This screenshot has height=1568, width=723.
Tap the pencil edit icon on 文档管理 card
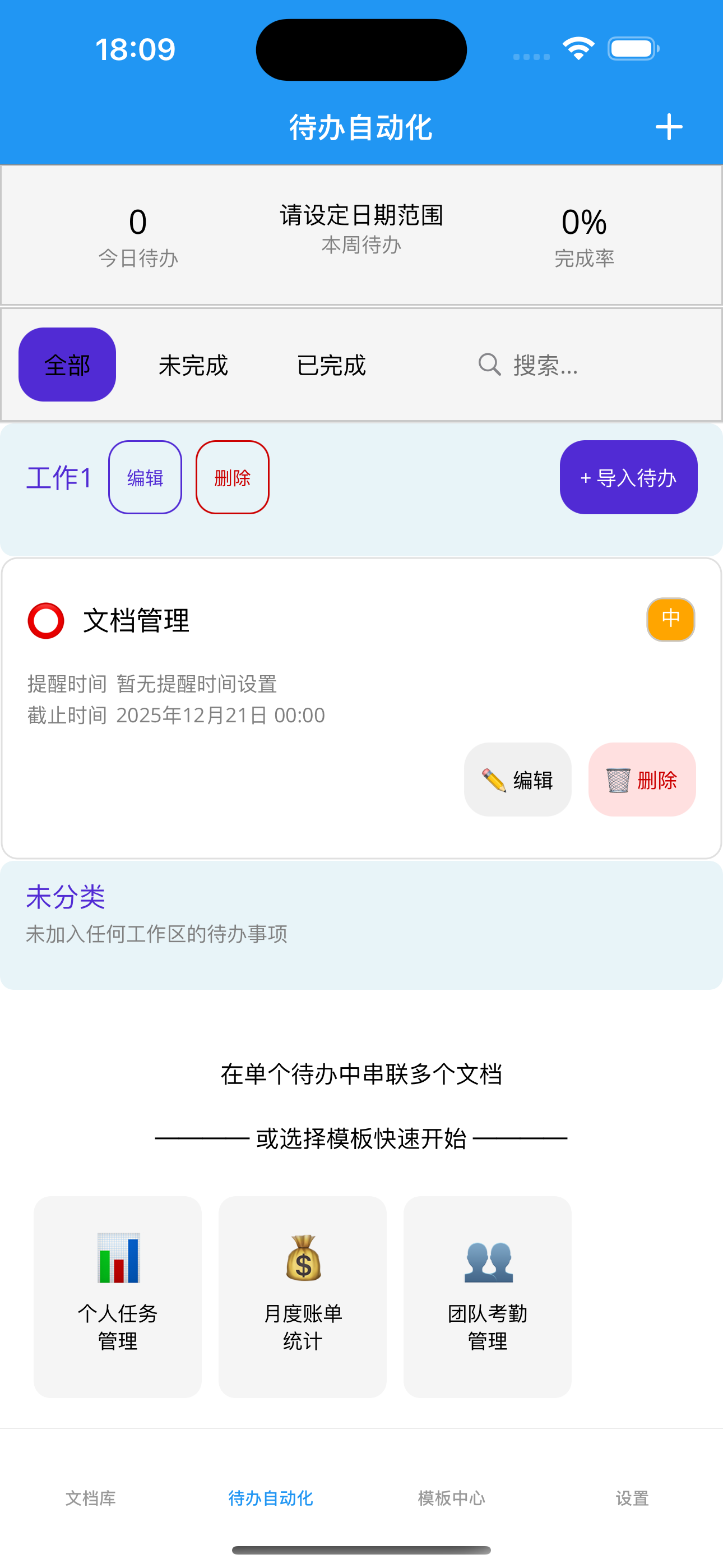tap(493, 780)
